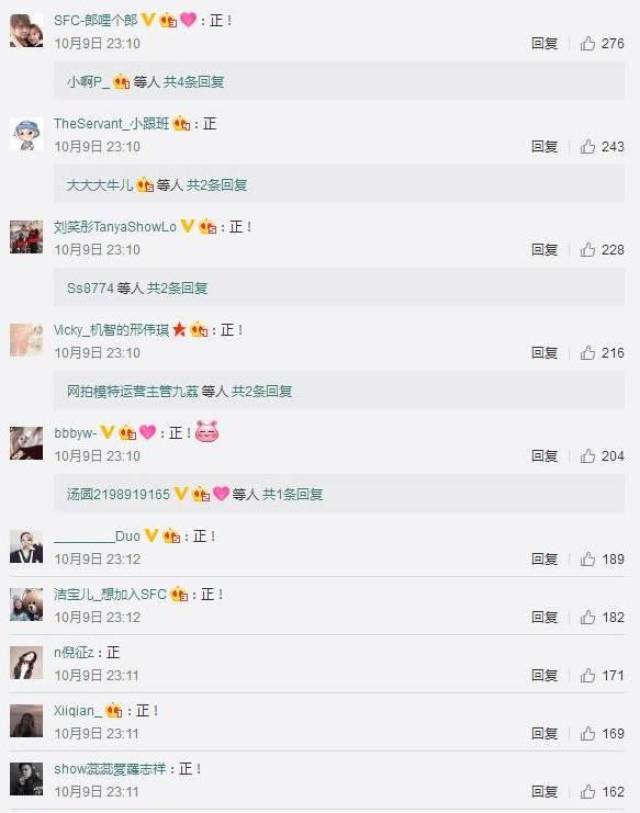
Task: Open TheServant_小跟班's profile
Action: (x=111, y=124)
